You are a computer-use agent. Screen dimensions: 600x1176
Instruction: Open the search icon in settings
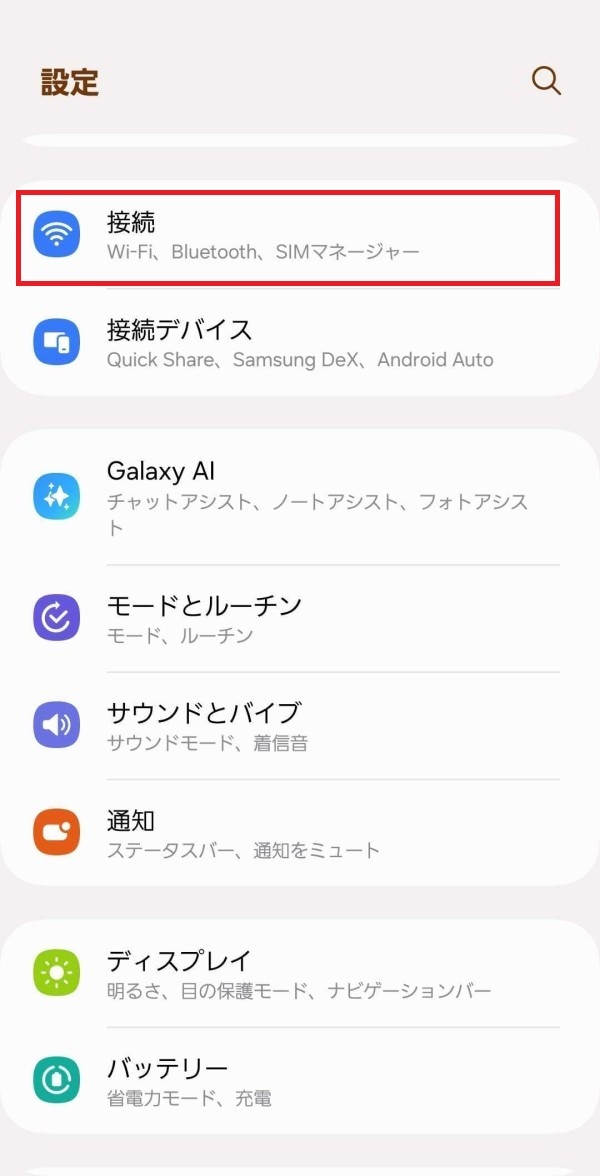546,81
